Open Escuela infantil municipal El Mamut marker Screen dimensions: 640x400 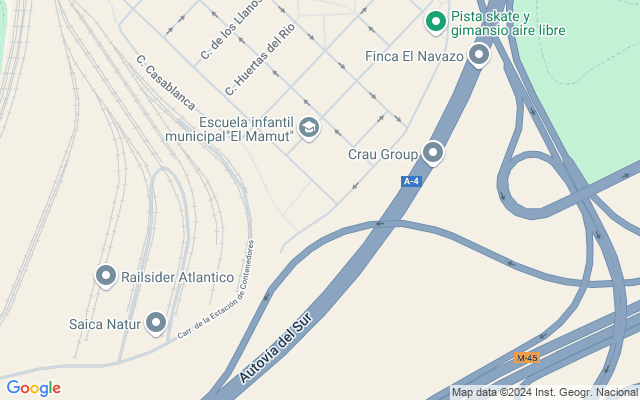coord(309,128)
